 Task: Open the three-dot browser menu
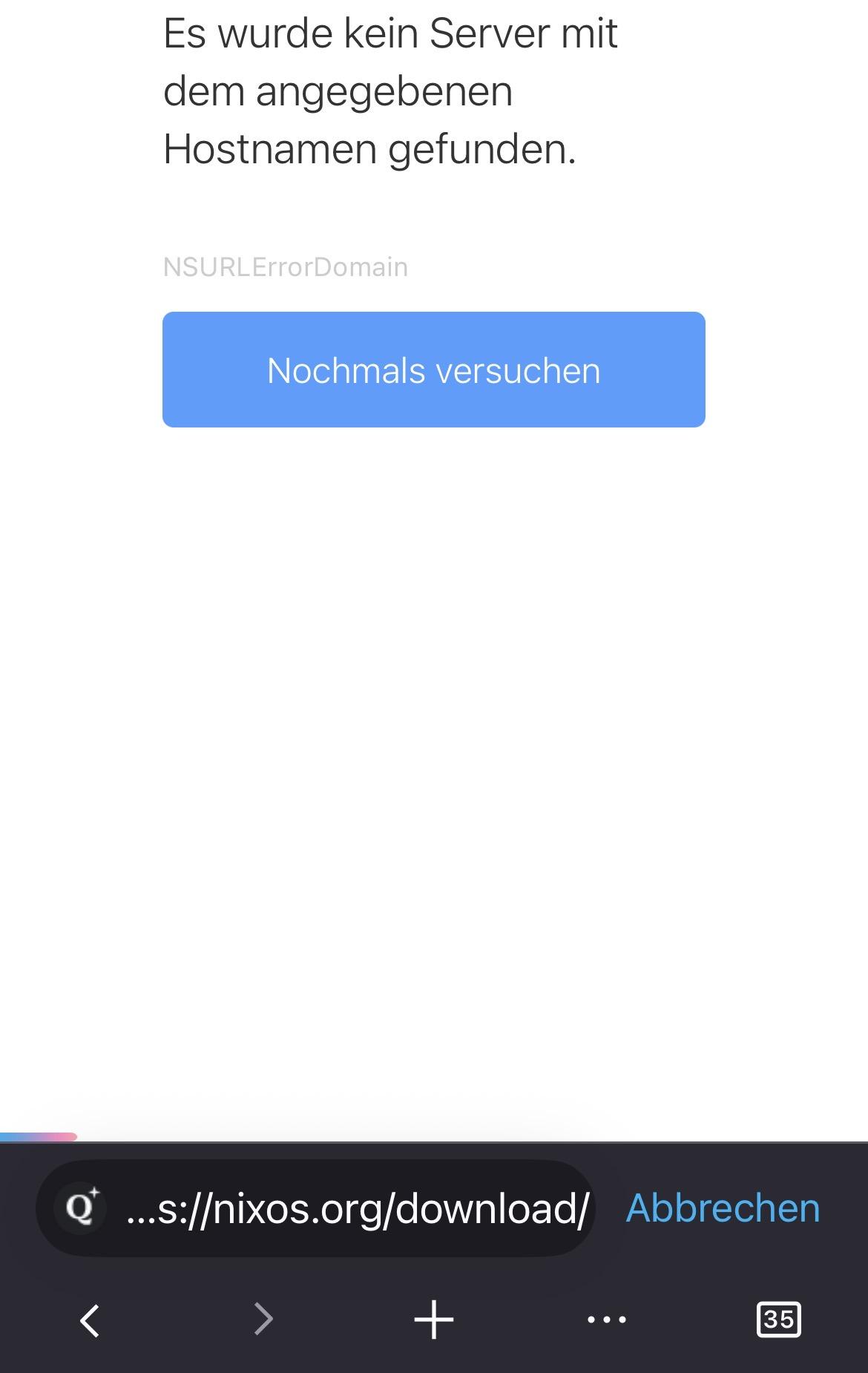[x=606, y=1320]
